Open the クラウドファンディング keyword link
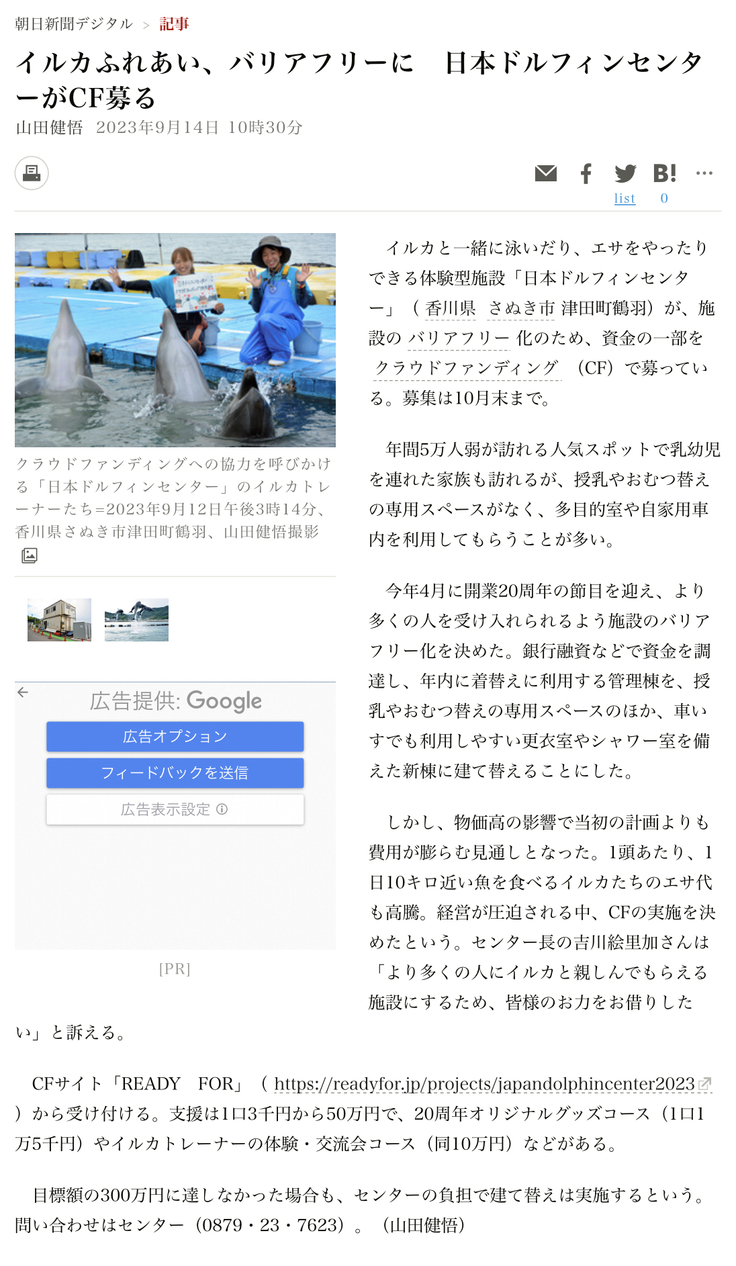The width and height of the screenshot is (736, 1266). tap(466, 368)
